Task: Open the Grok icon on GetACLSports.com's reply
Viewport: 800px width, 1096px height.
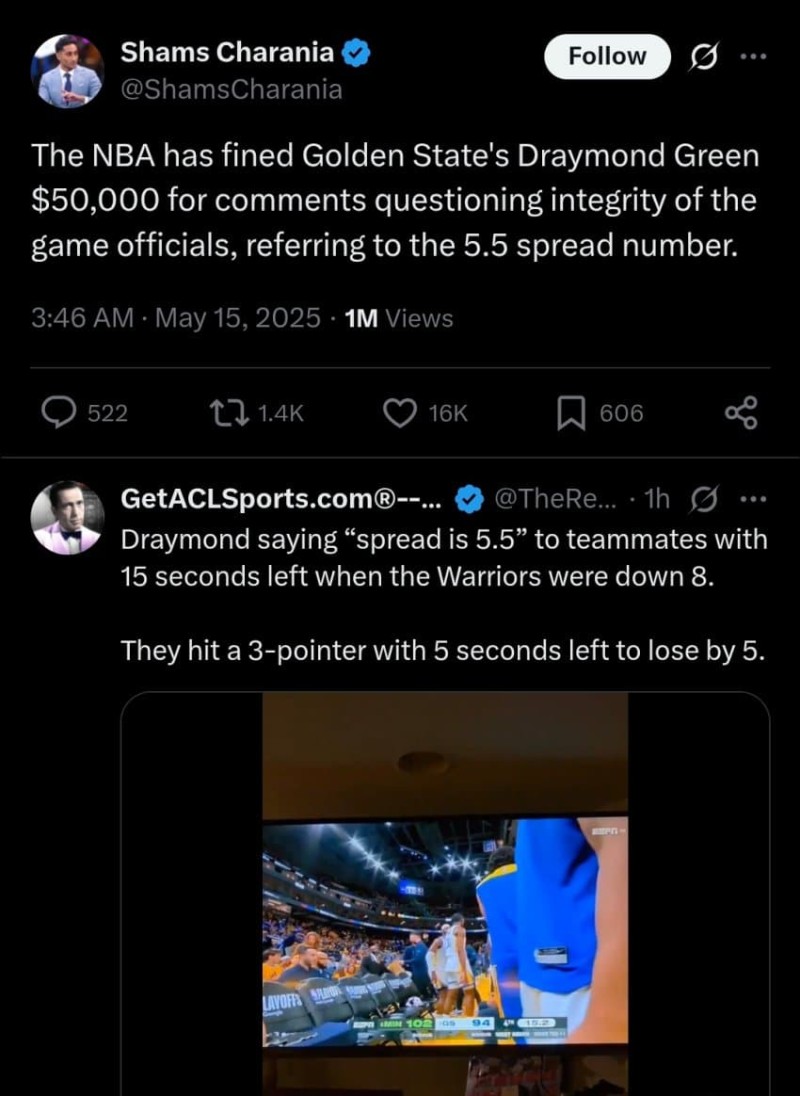Action: 702,498
